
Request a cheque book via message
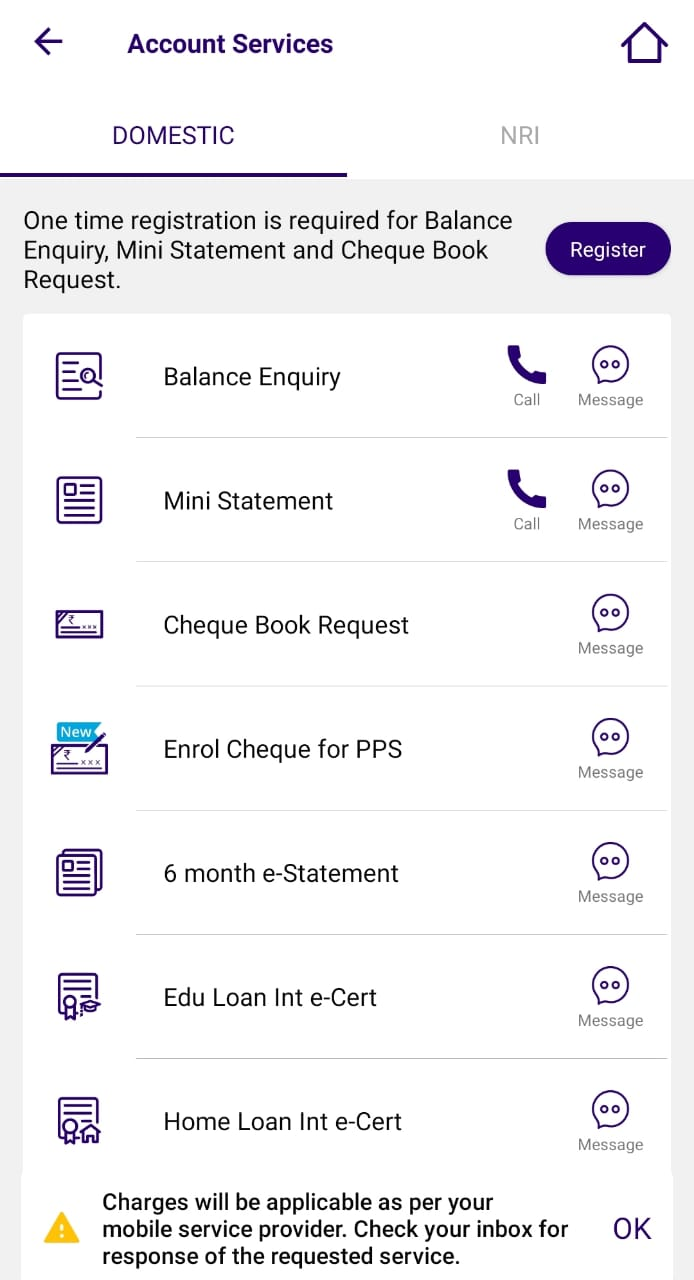point(610,623)
